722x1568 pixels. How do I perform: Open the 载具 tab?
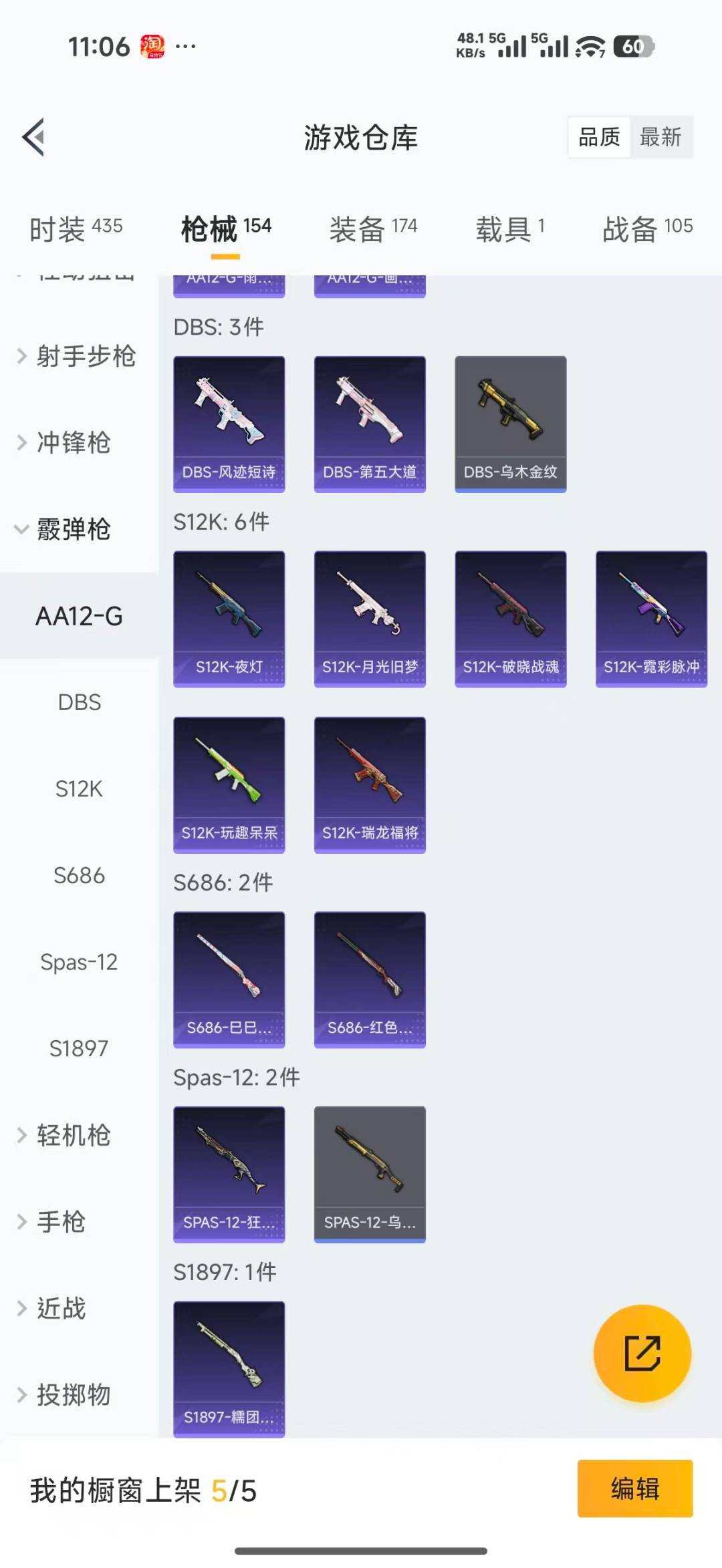pyautogui.click(x=511, y=227)
